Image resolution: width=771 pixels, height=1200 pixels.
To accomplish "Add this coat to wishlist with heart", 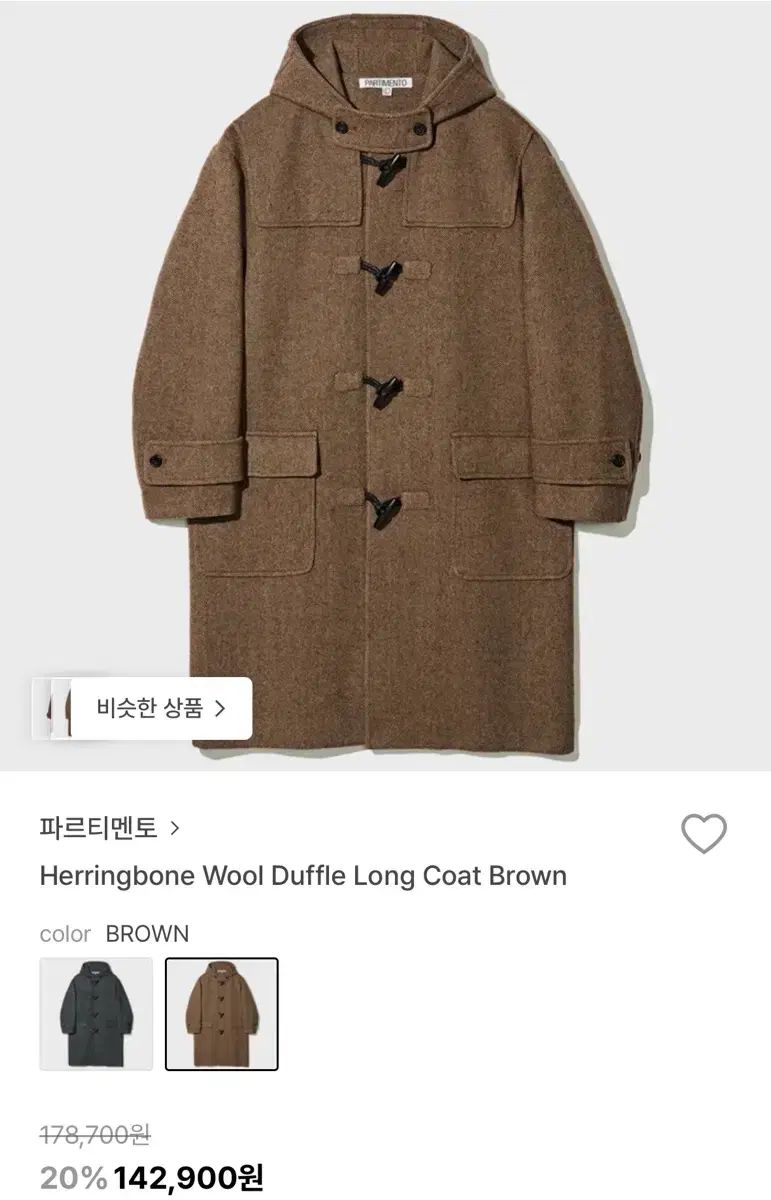I will point(703,833).
